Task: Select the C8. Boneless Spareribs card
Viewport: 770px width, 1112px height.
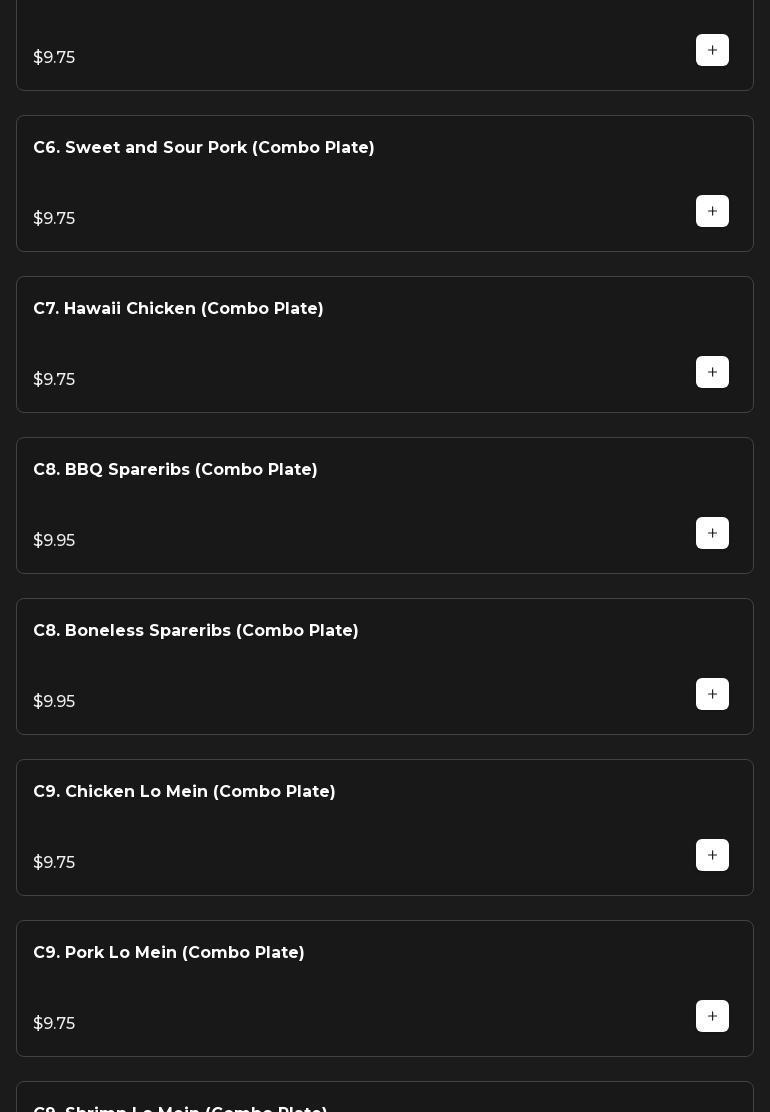Action: (196, 631)
